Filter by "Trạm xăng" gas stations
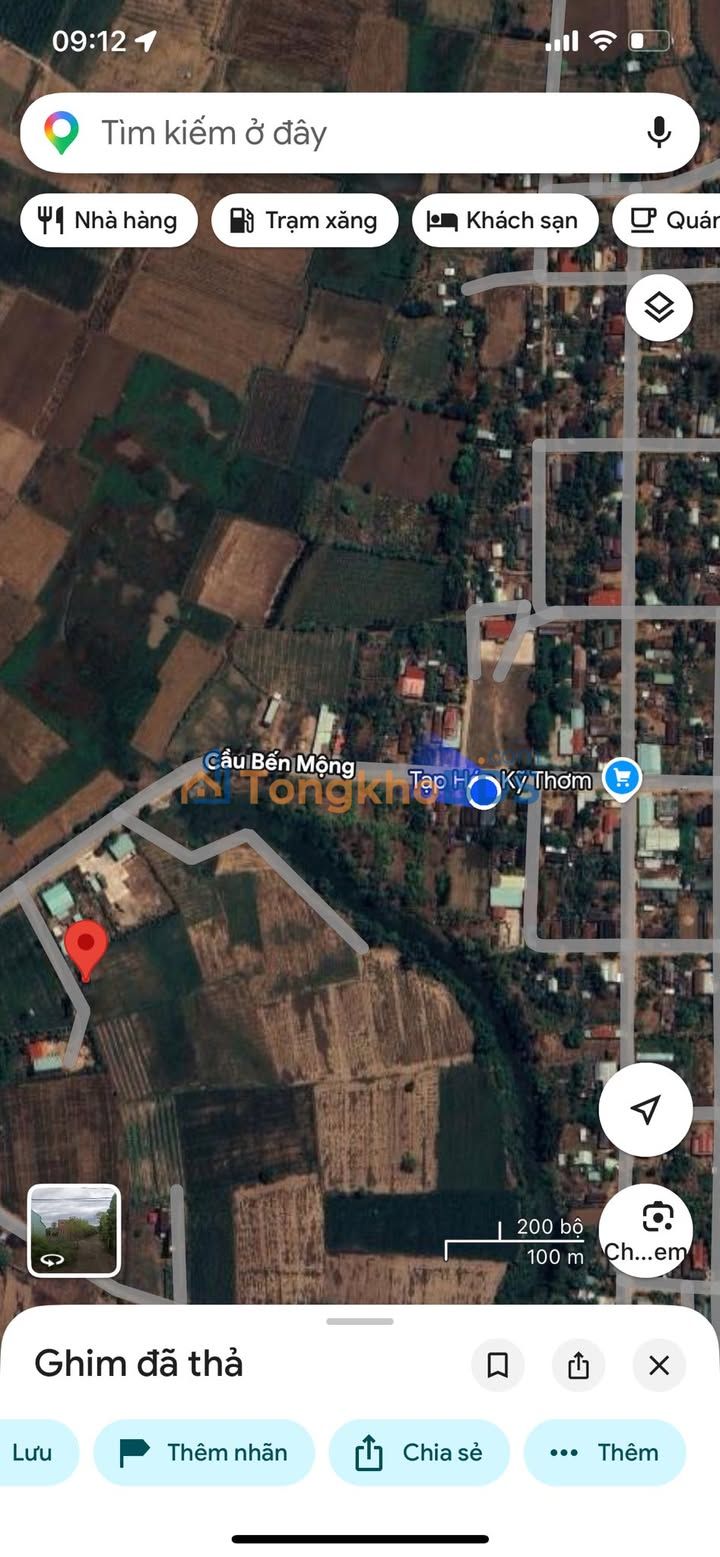 pyautogui.click(x=305, y=220)
